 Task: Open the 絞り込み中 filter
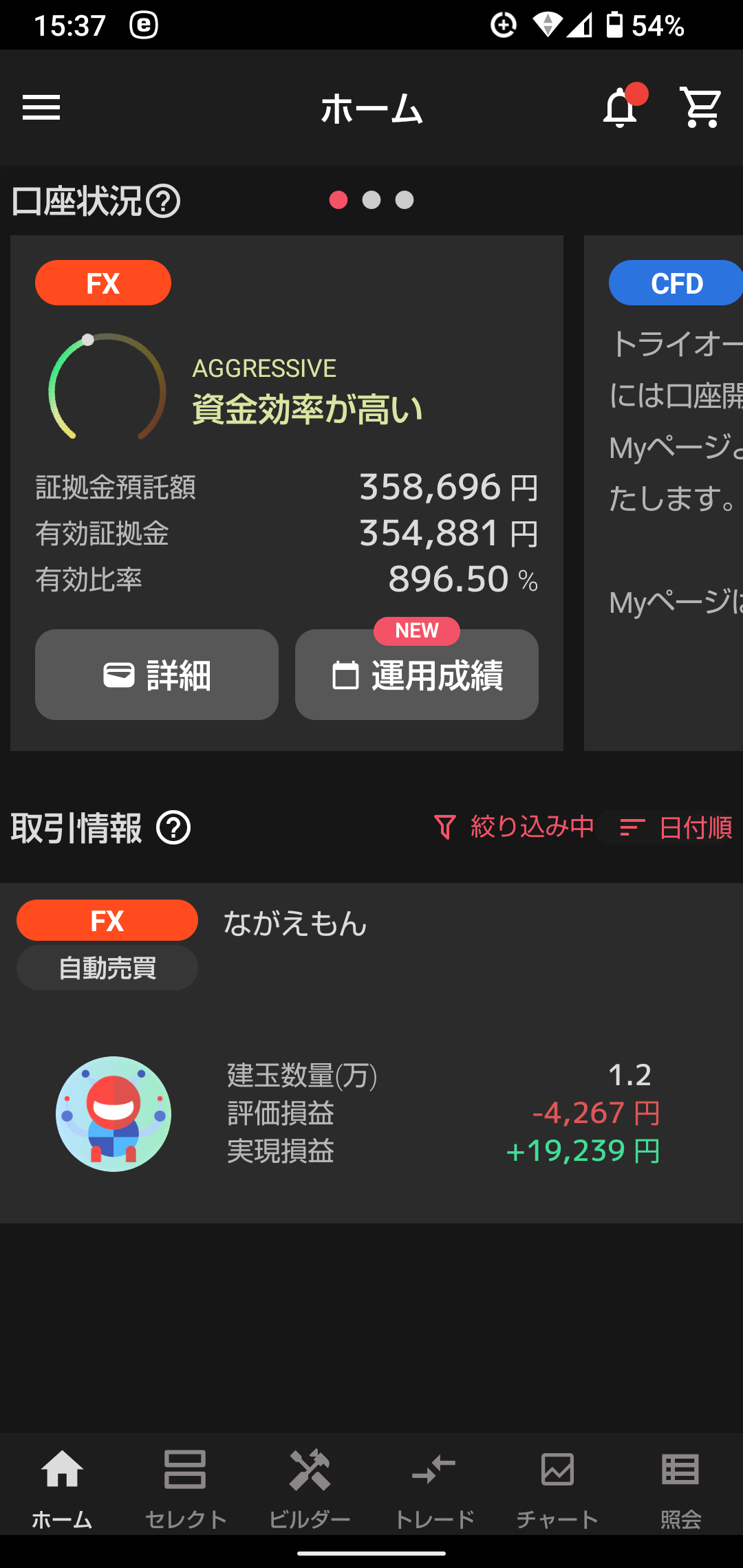pyautogui.click(x=513, y=827)
